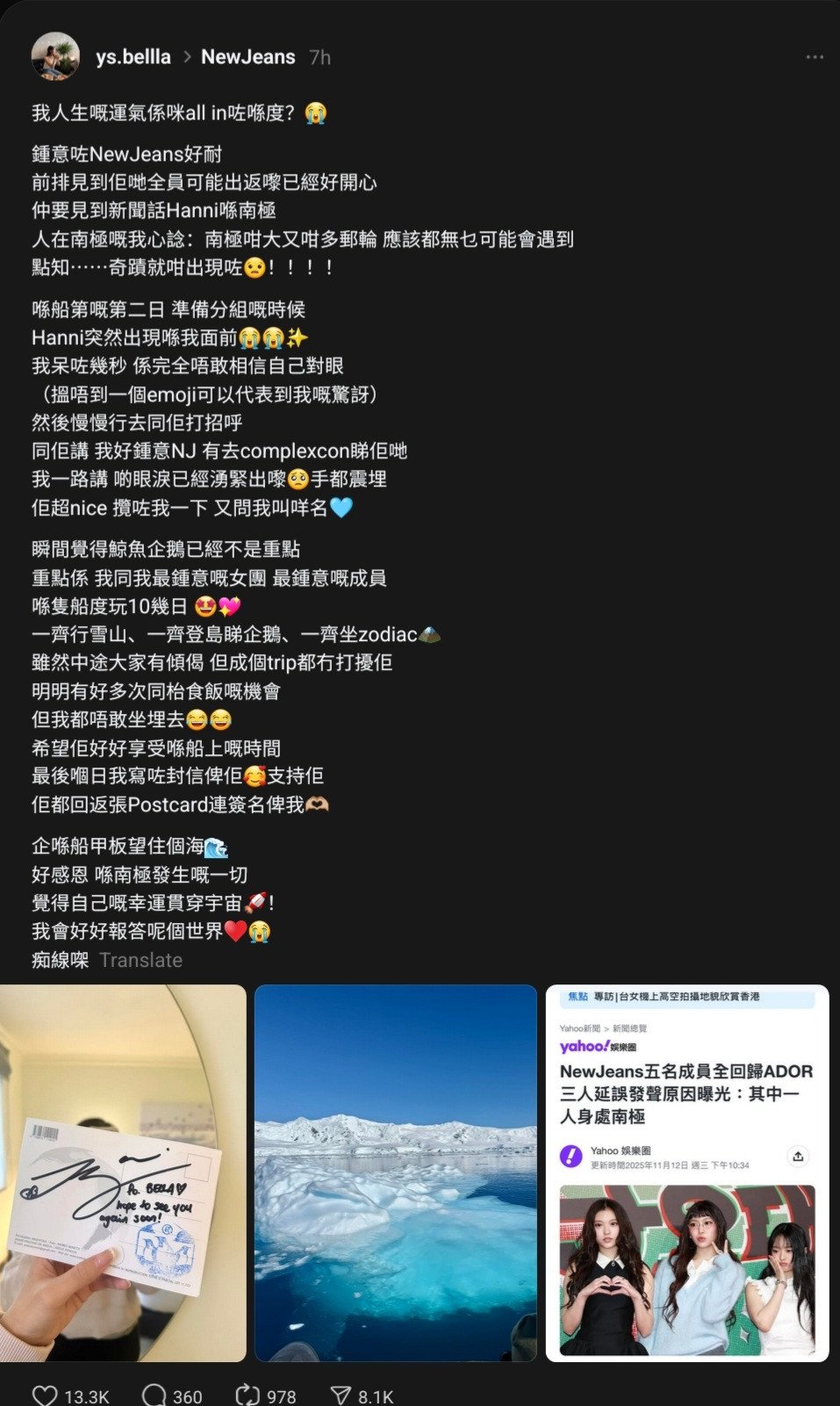Open ys.bellla's profile picture
The image size is (840, 1406).
[55, 57]
